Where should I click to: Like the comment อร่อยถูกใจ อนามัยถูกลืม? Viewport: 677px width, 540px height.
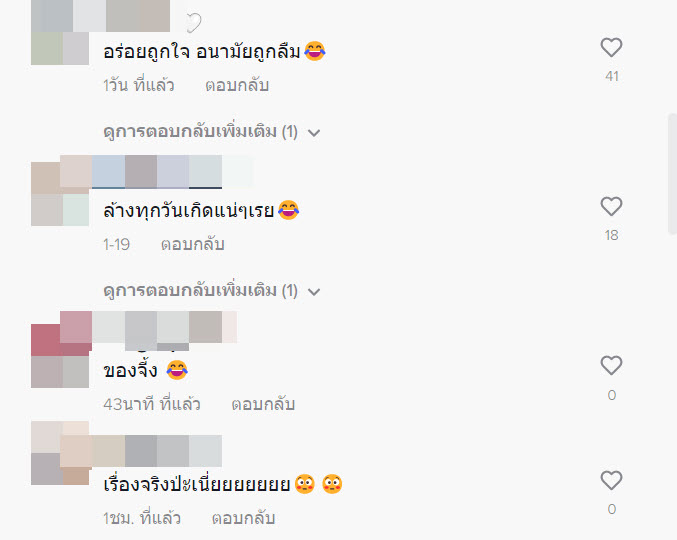[611, 47]
